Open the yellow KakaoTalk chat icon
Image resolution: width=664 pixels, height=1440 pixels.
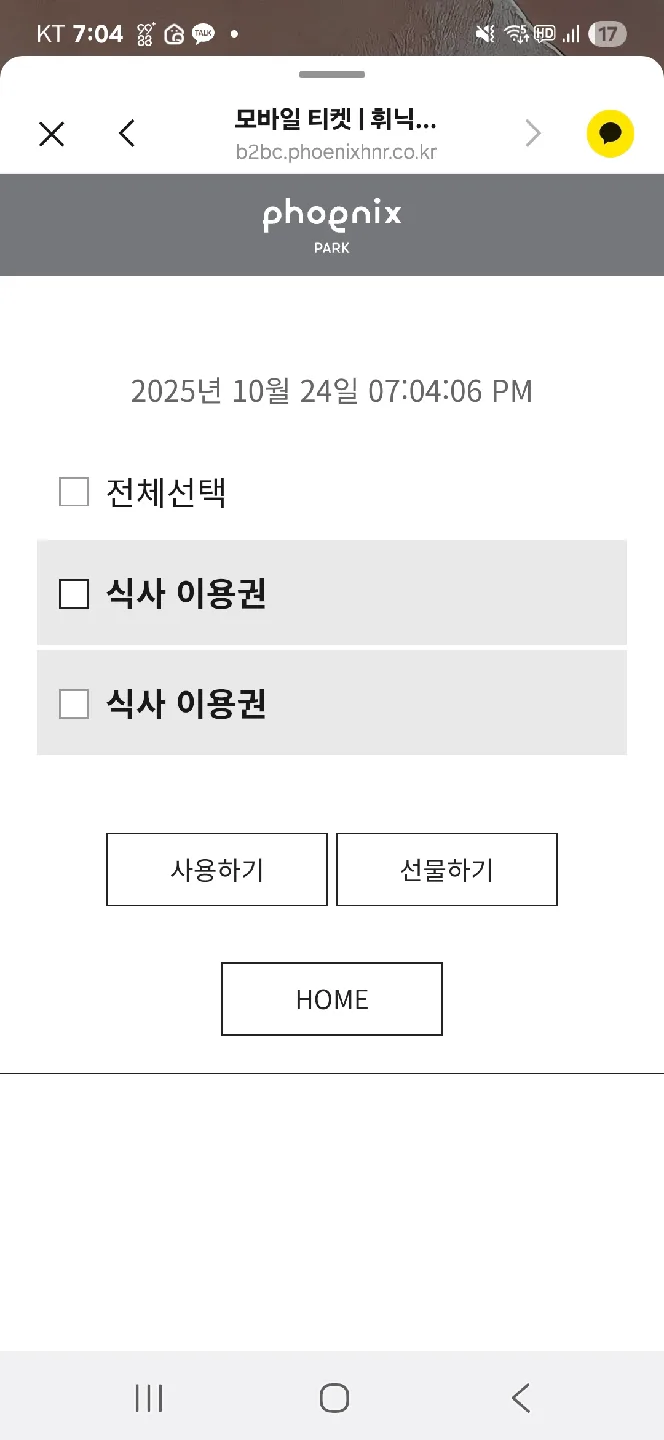(x=610, y=134)
